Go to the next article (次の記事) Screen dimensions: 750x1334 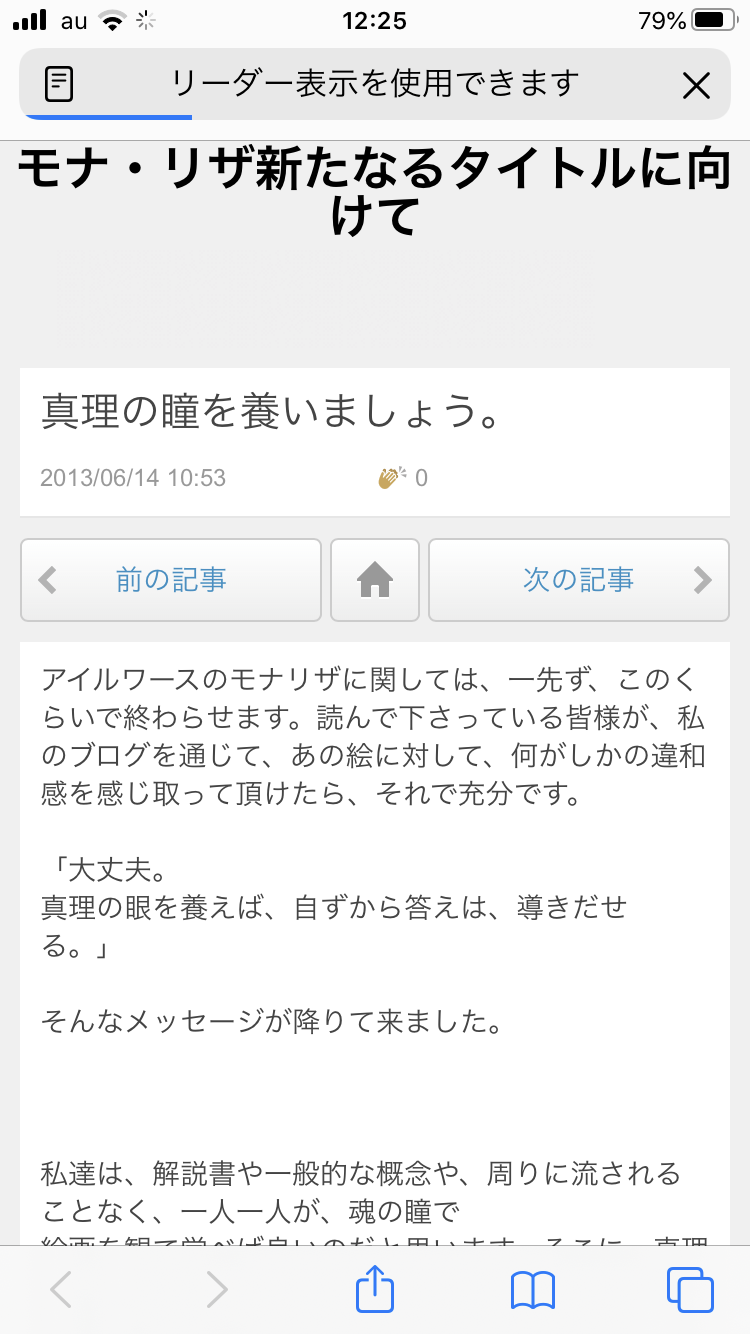tap(578, 580)
